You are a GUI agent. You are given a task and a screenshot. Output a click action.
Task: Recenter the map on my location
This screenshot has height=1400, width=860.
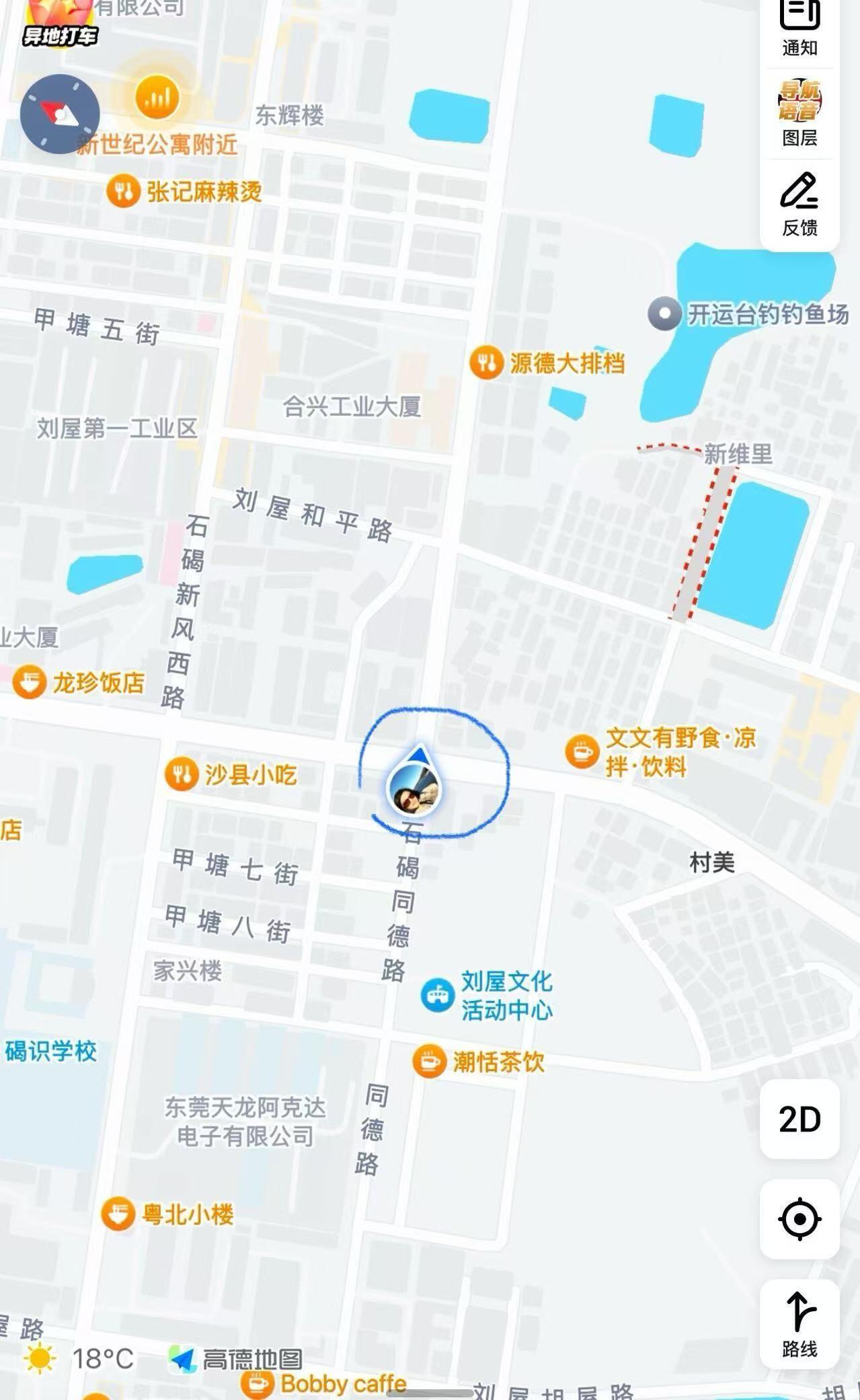799,1218
